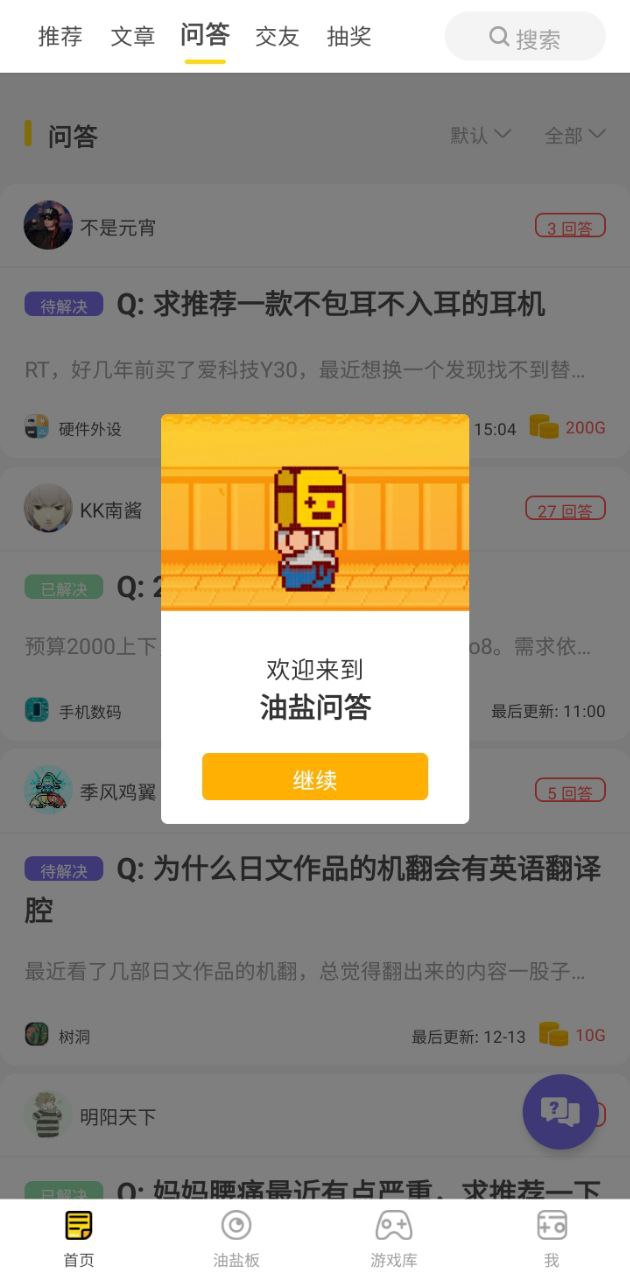The height and width of the screenshot is (1280, 630).
Task: Go to the 游戏库 tab
Action: click(393, 1238)
